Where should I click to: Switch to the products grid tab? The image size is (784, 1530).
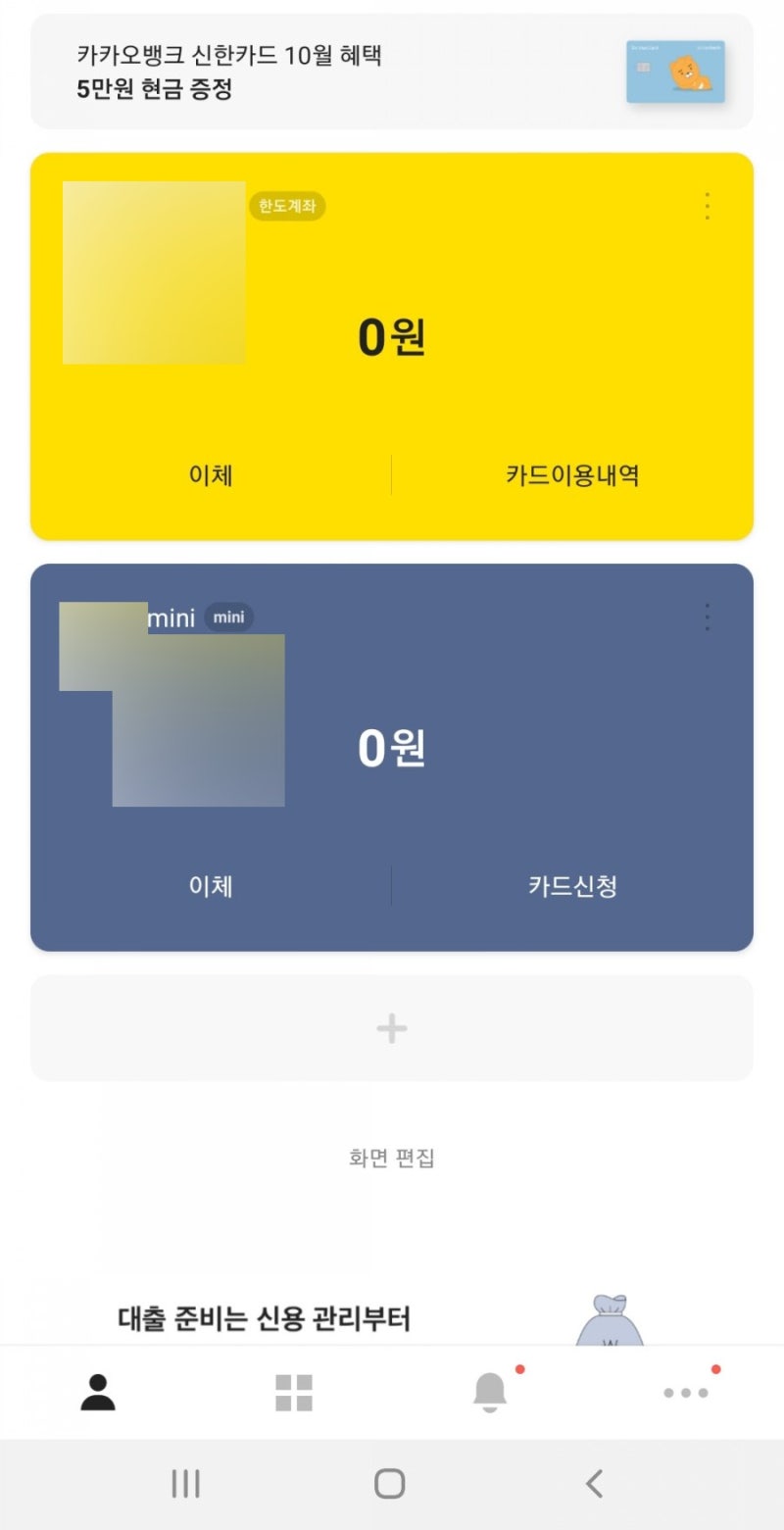click(294, 1392)
